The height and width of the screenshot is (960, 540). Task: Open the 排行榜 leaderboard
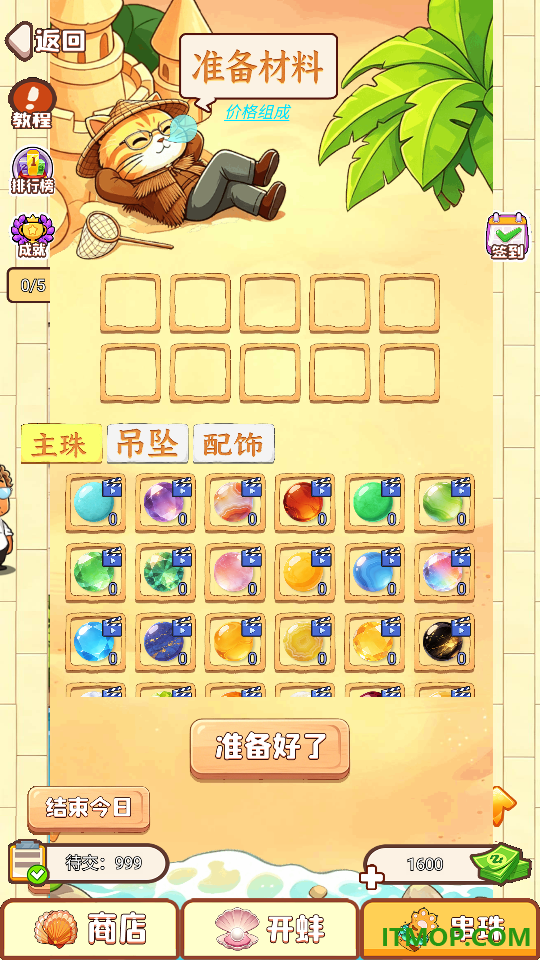point(32,171)
